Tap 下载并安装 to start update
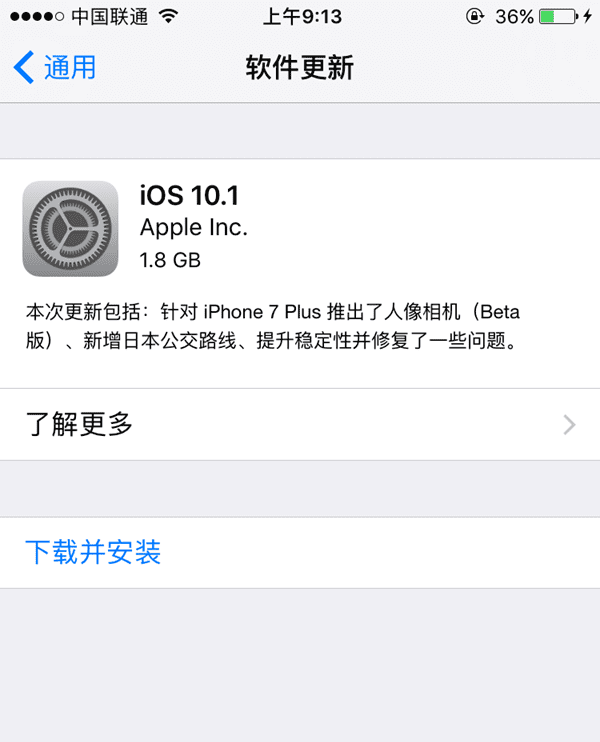The height and width of the screenshot is (742, 600). (x=93, y=552)
